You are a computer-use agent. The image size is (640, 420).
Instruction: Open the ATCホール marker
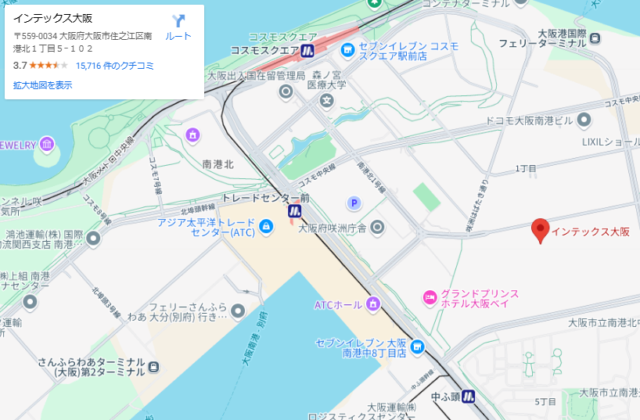pos(372,303)
